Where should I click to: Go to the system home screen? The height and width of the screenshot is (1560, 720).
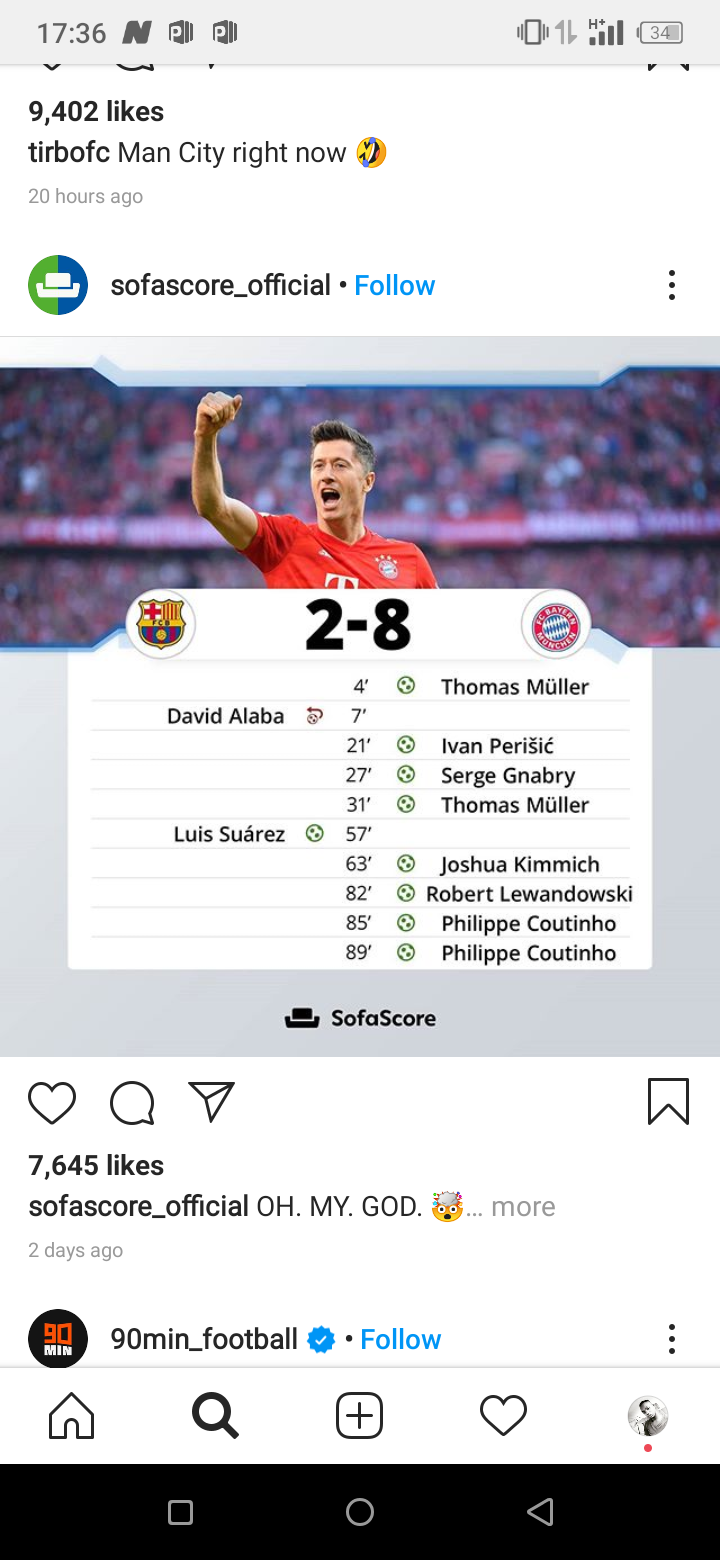click(360, 1513)
